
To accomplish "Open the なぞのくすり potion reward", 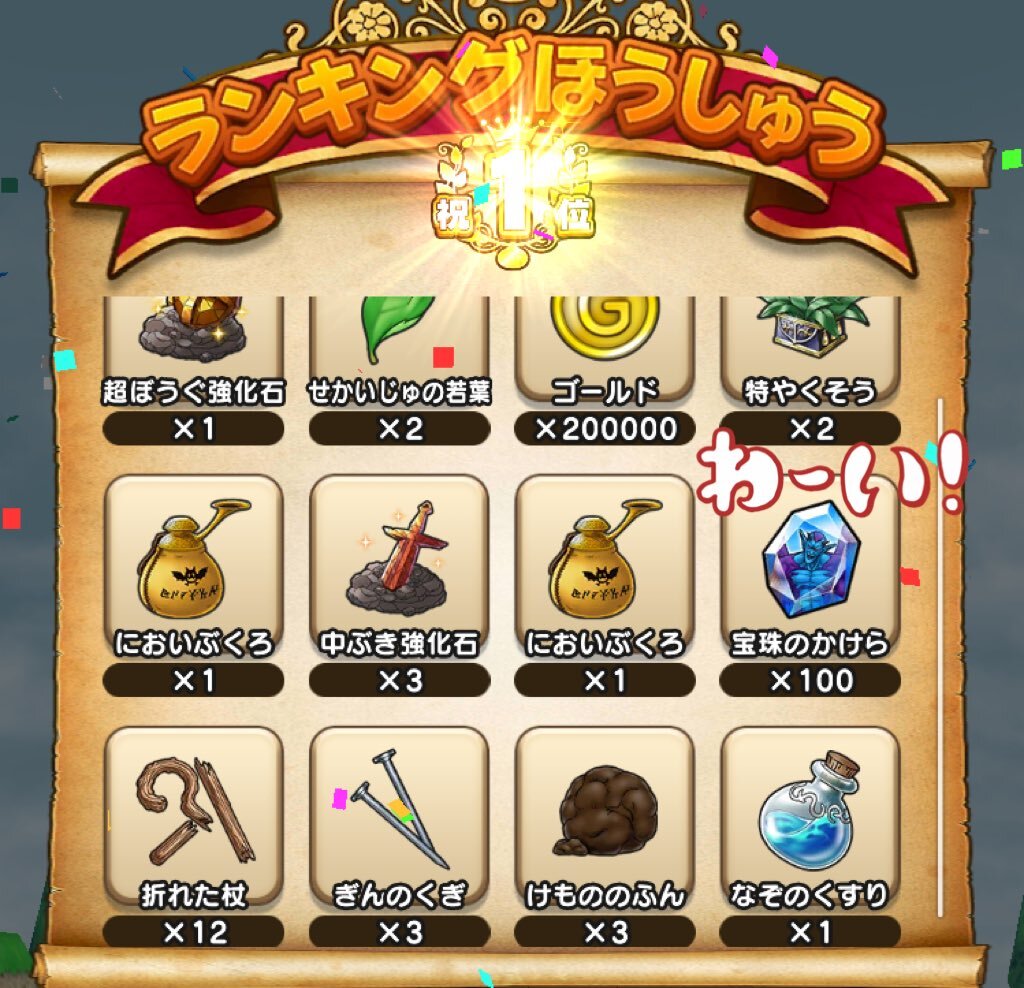I will (x=810, y=818).
